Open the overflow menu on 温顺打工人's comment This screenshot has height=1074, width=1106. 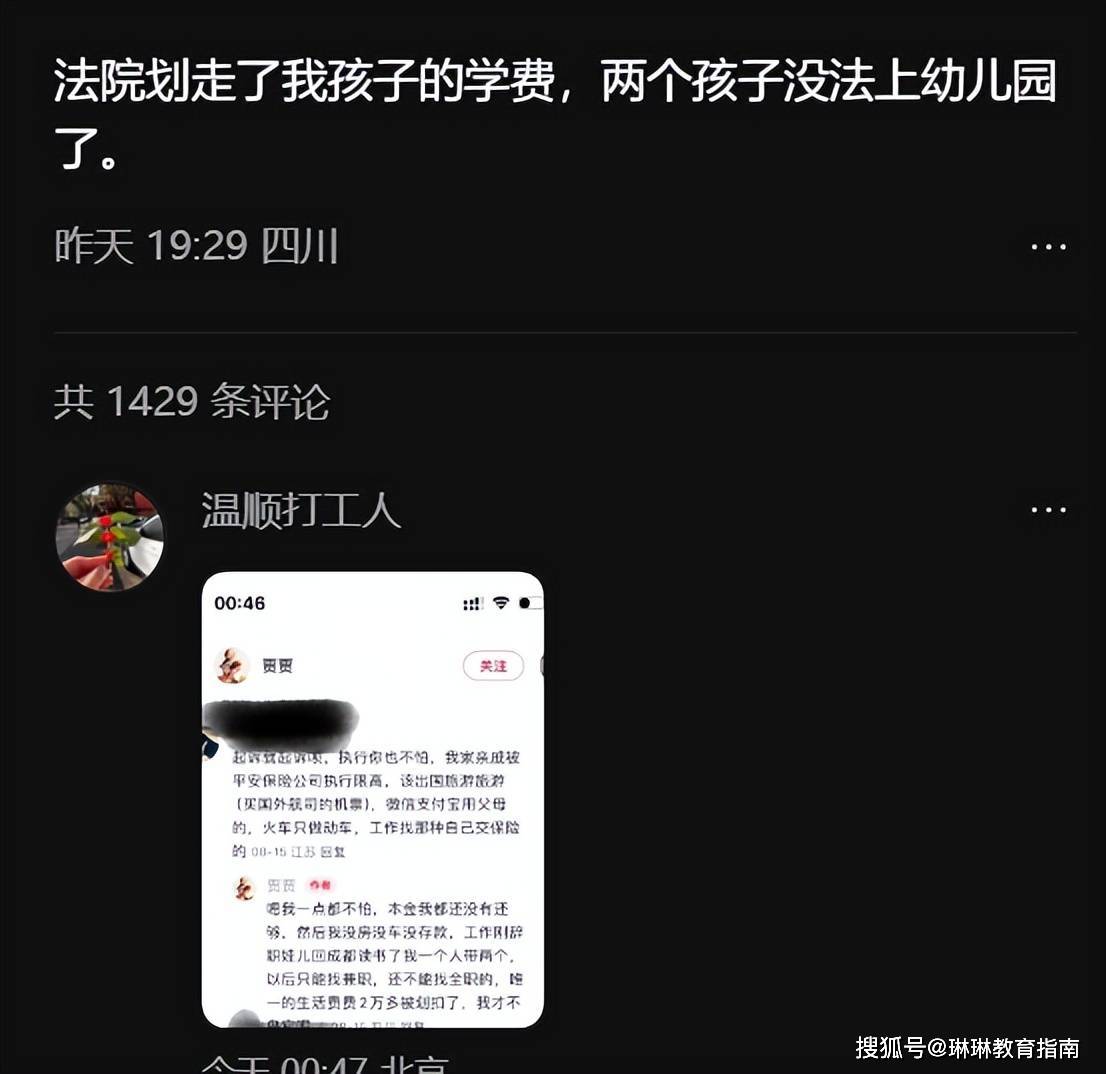1048,510
